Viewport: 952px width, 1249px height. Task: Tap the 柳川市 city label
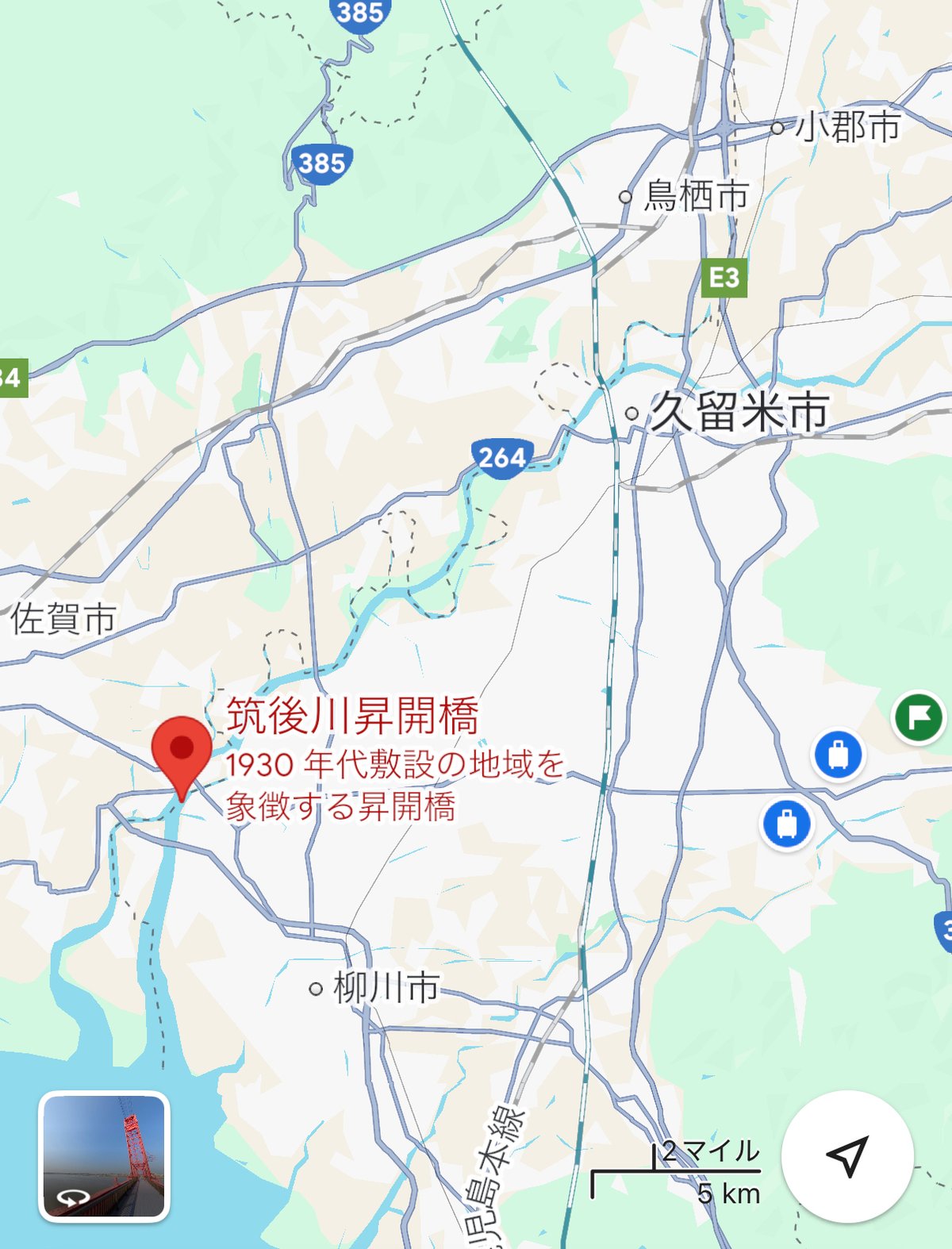[386, 988]
